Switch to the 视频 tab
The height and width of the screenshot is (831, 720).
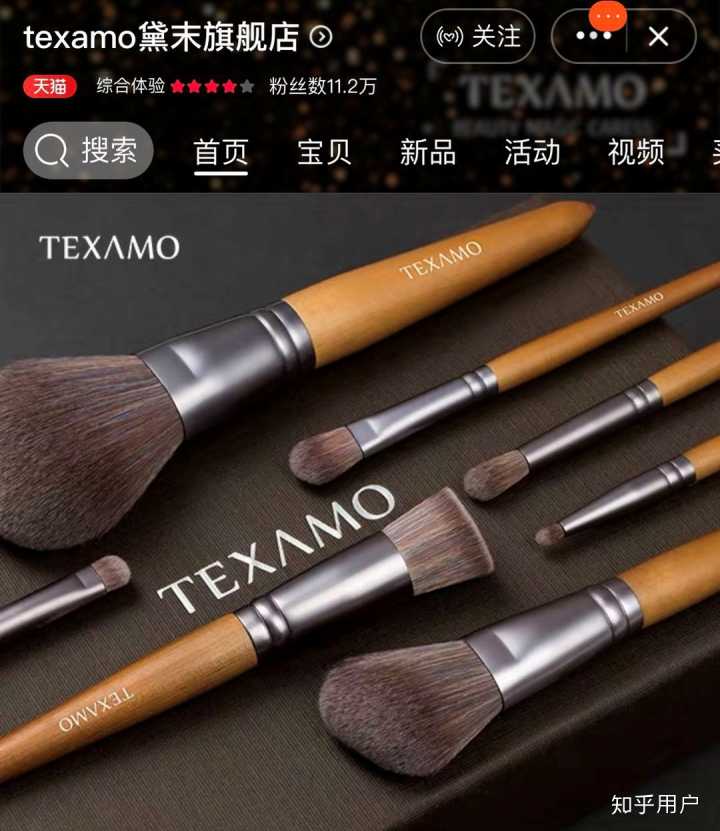(x=636, y=152)
